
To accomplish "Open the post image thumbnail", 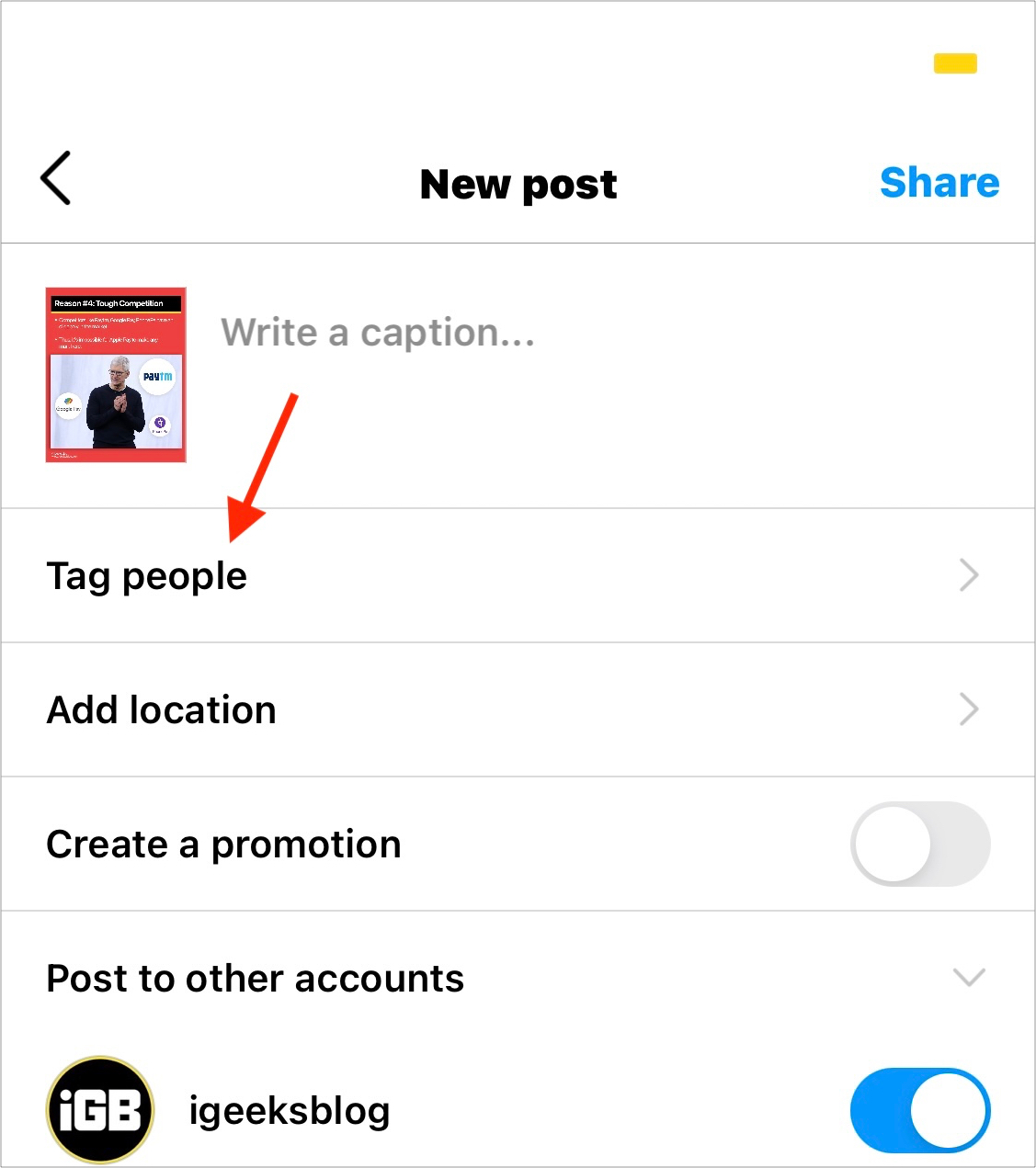I will click(116, 375).
